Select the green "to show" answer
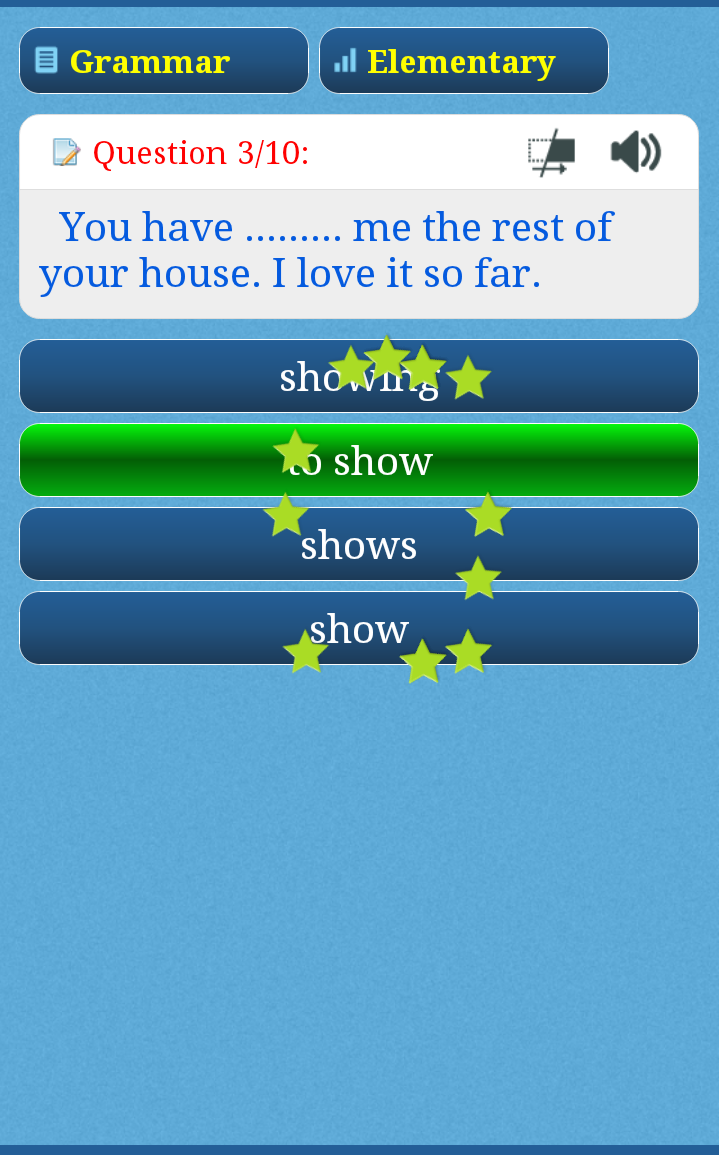This screenshot has width=719, height=1155. (x=359, y=460)
